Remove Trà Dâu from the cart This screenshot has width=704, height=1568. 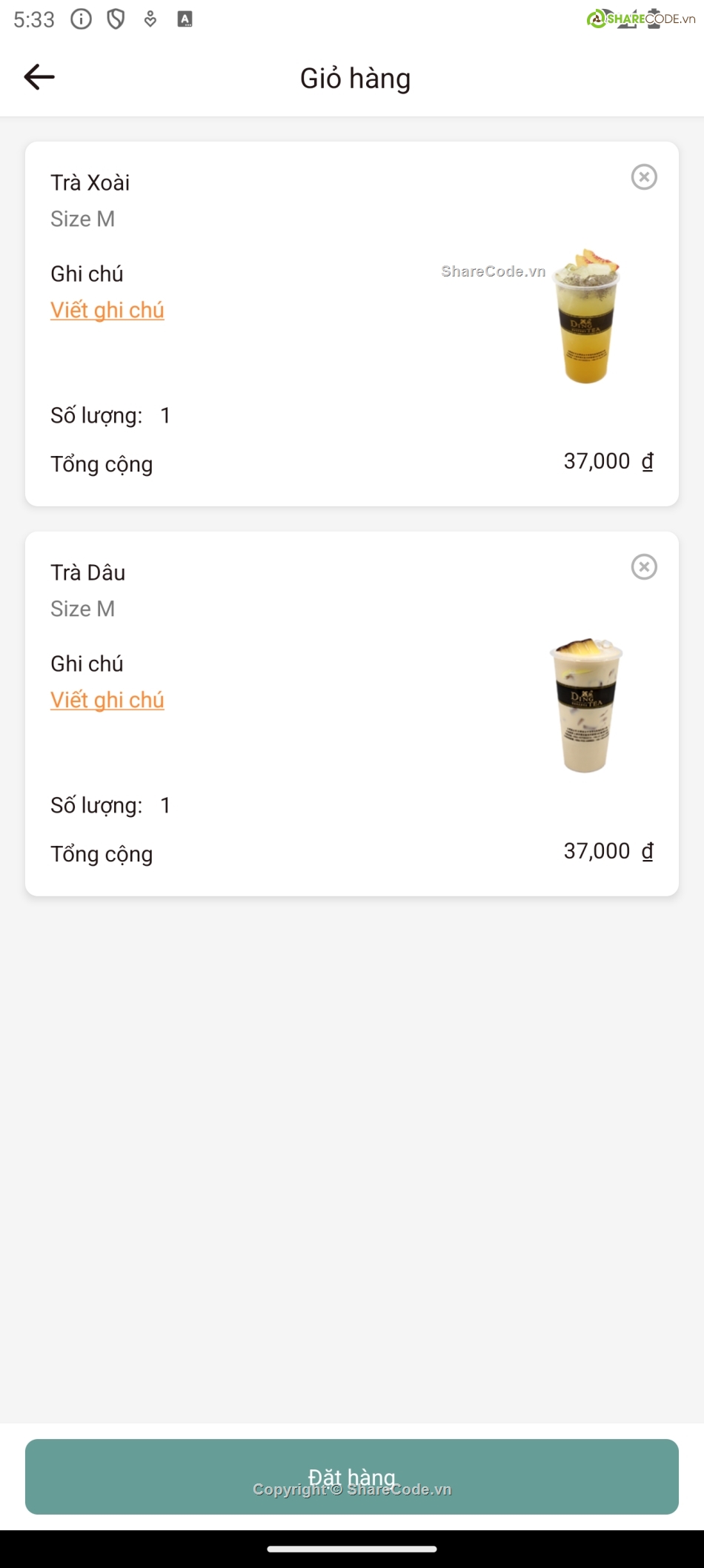[644, 567]
